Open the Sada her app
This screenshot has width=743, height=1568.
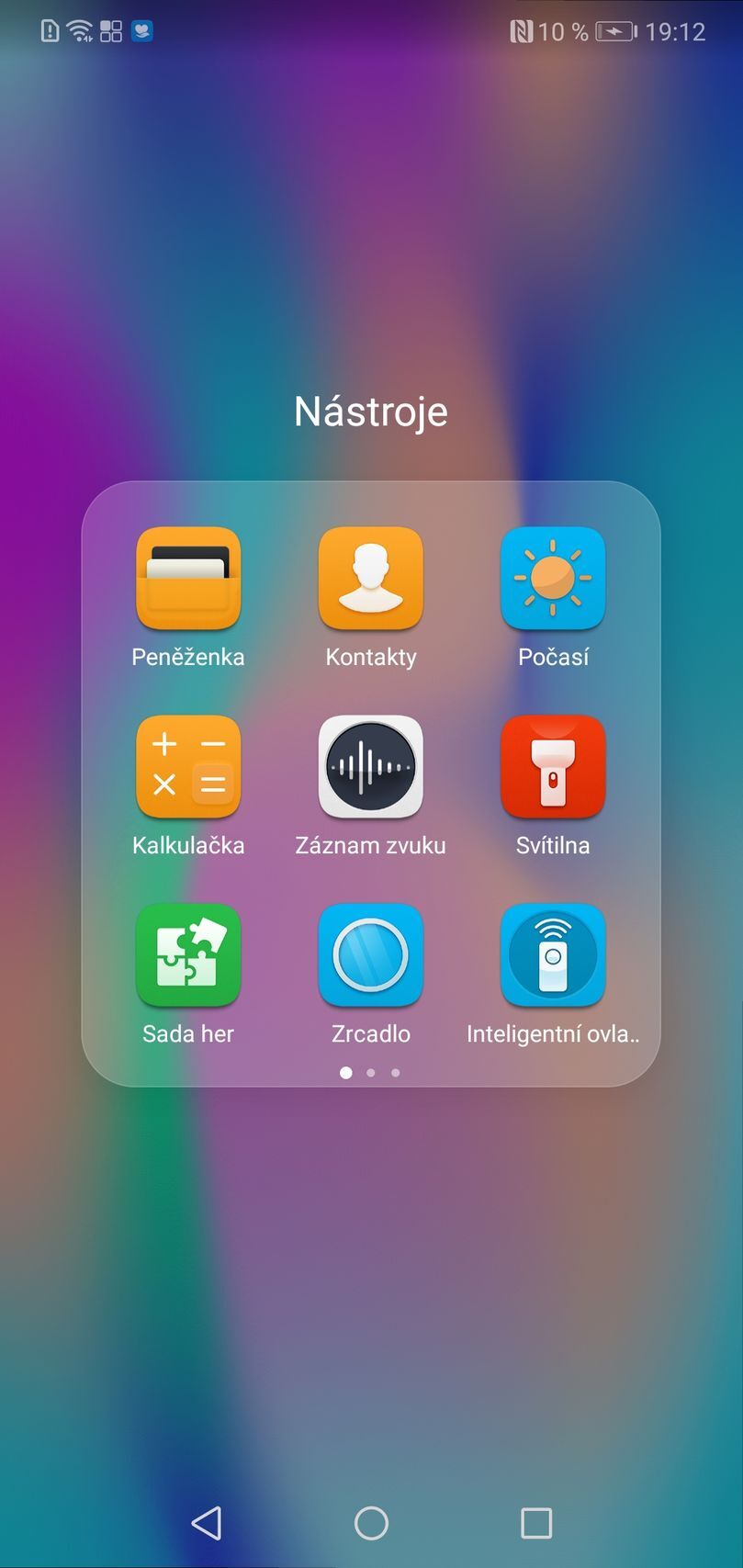coord(188,955)
